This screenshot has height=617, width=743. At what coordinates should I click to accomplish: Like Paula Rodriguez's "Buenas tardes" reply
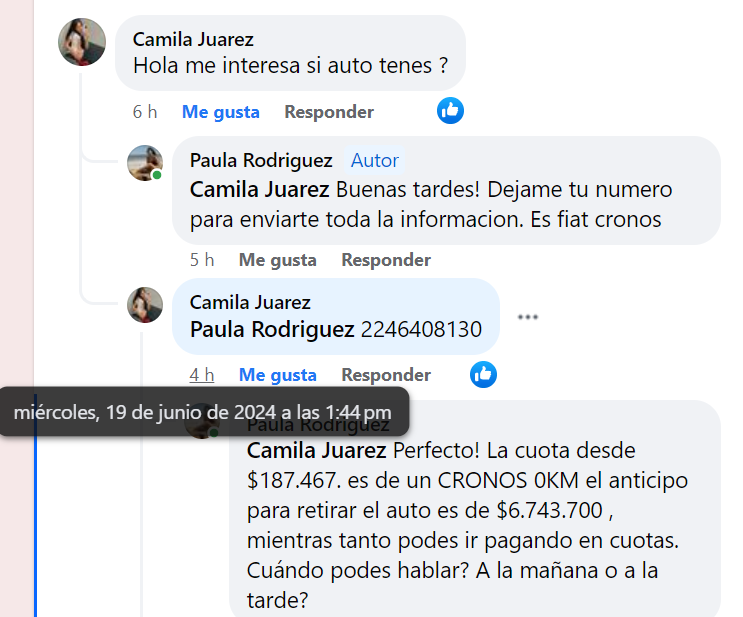coord(277,260)
